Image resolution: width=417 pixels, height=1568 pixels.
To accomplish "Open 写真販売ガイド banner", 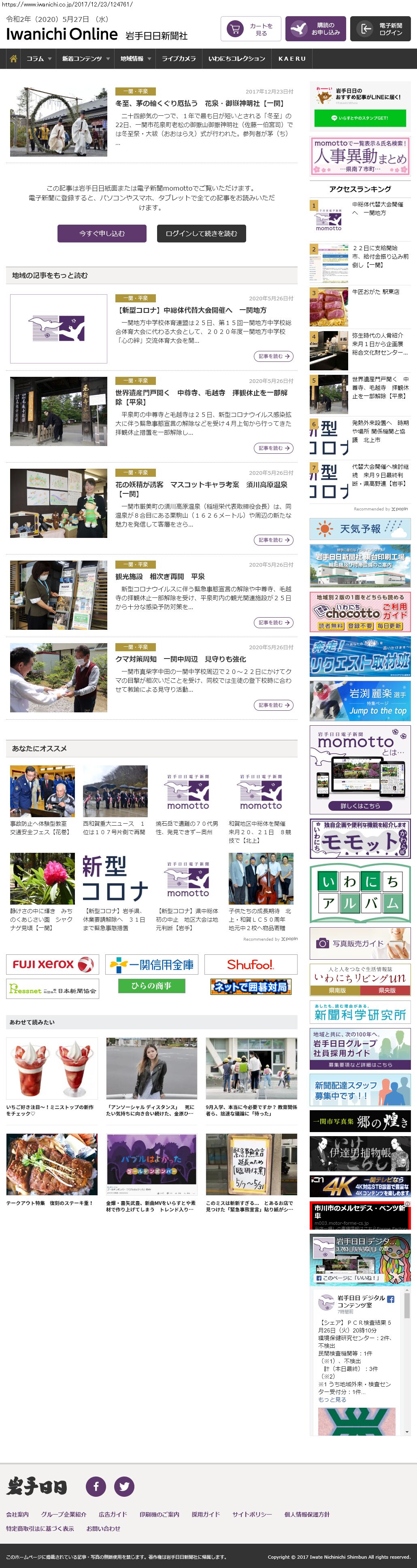I will pos(360,943).
